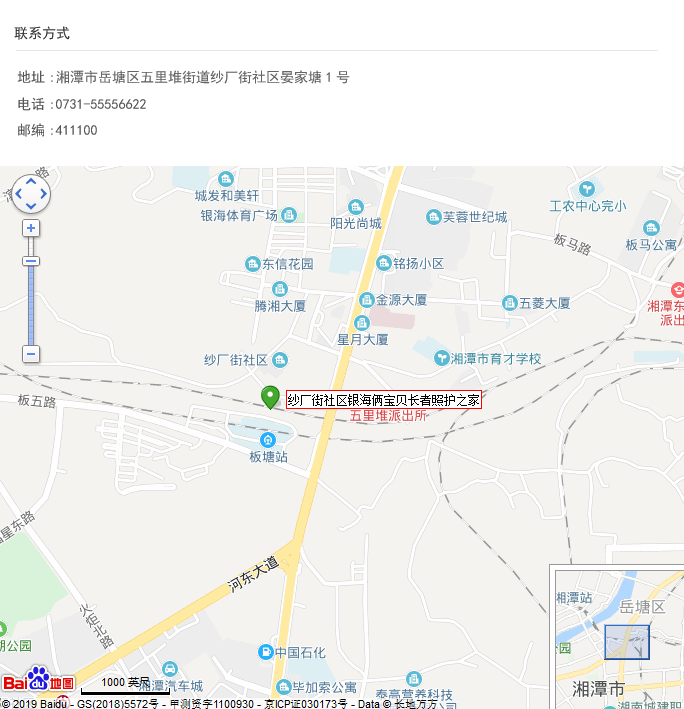Image resolution: width=684 pixels, height=709 pixels.
Task: Pan the map down with the arrow
Action: pyautogui.click(x=31, y=206)
